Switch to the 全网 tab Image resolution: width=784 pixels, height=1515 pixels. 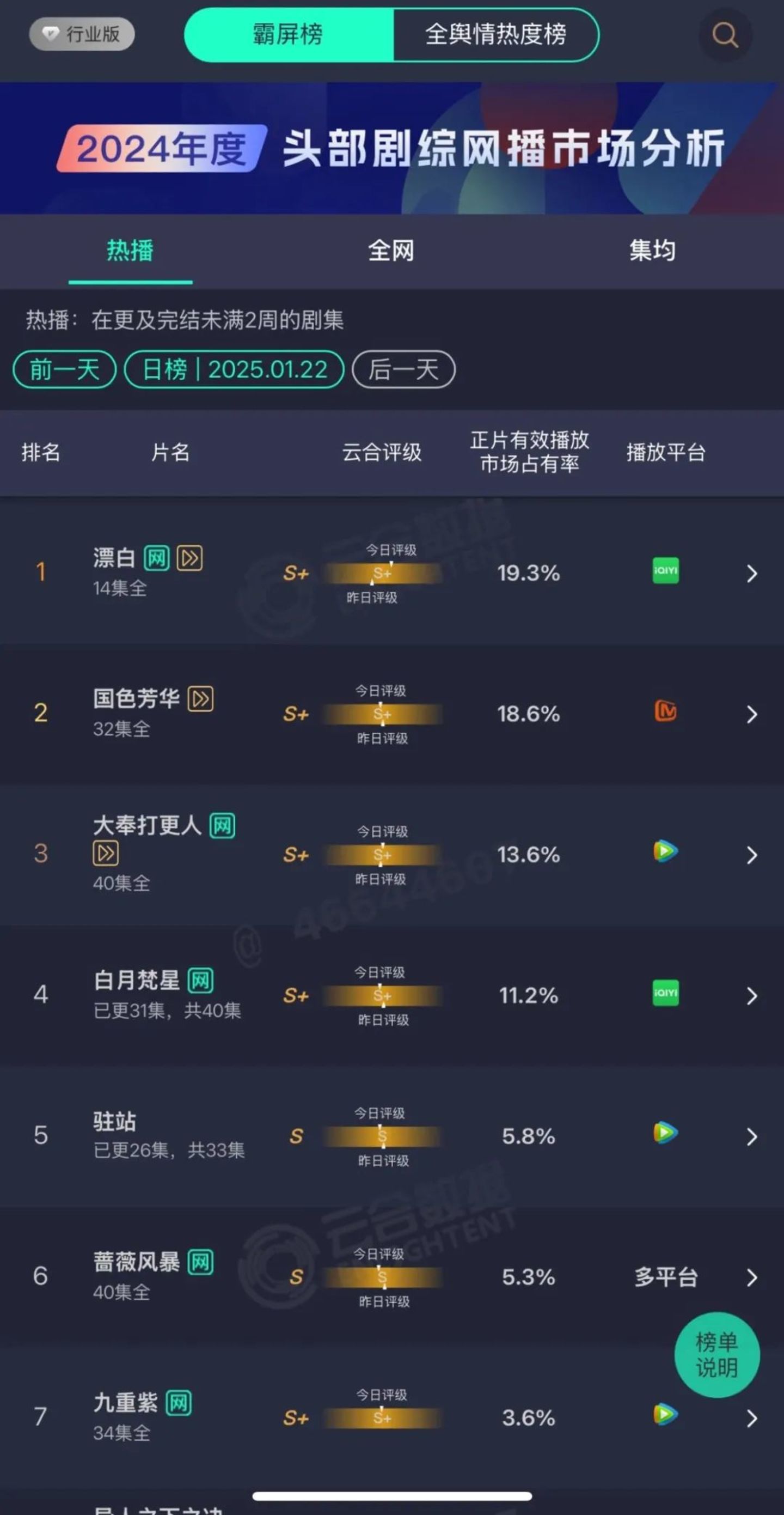click(391, 251)
